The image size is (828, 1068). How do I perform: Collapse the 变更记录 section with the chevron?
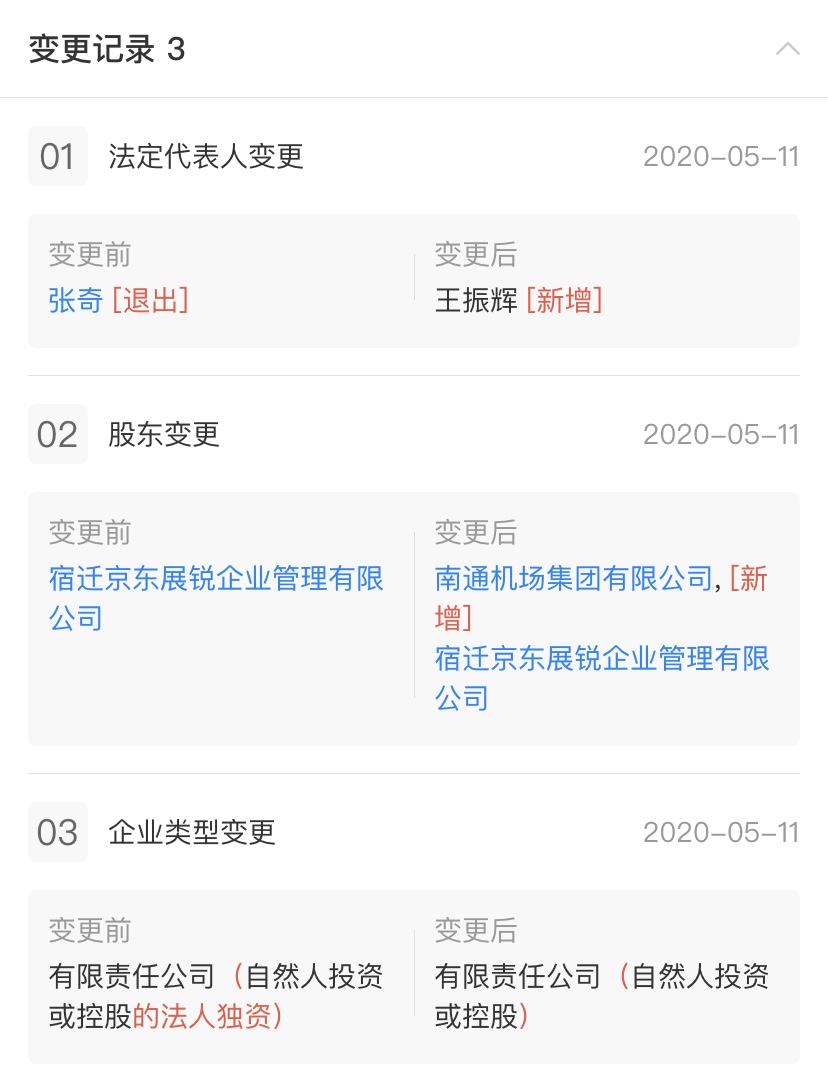787,49
